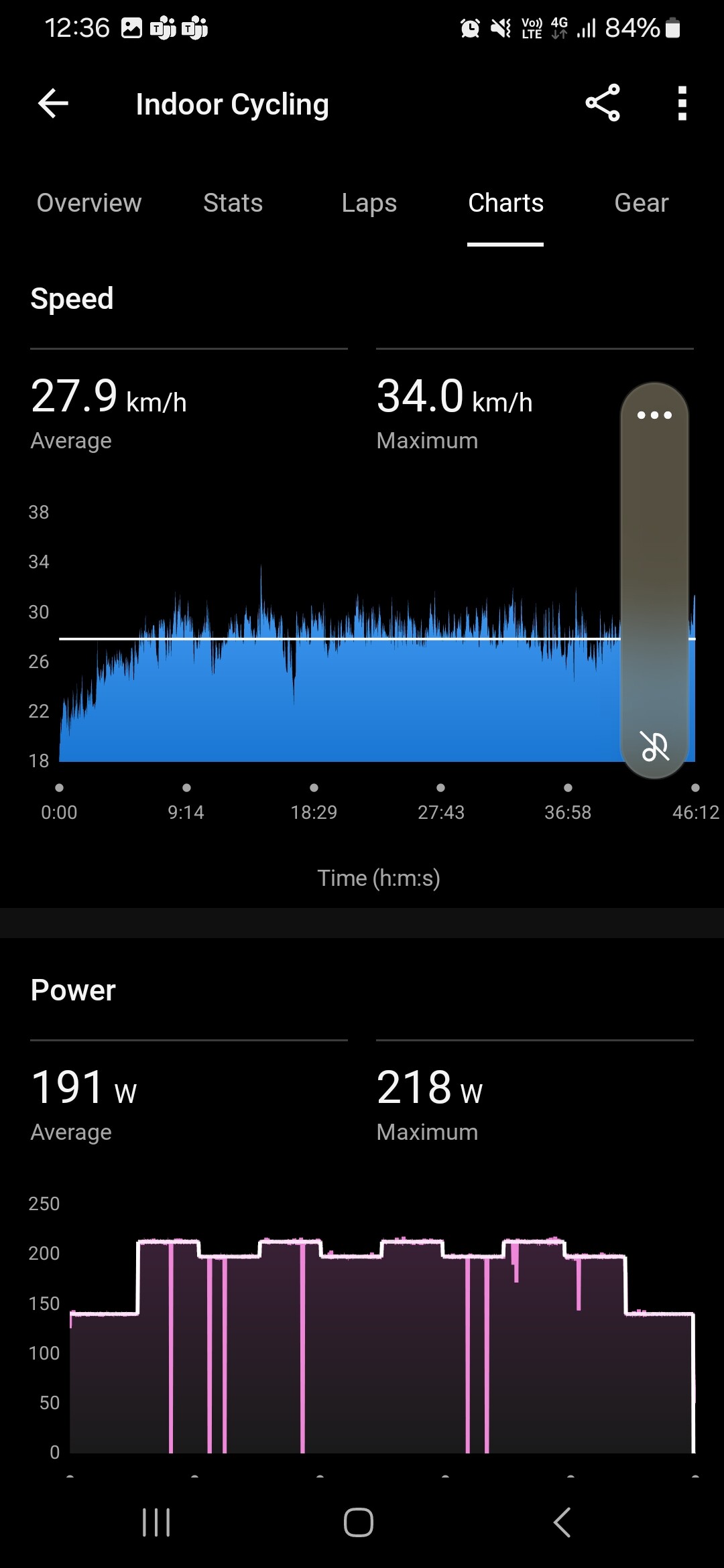This screenshot has width=724, height=1568.
Task: Switch to the Gear tab
Action: tap(642, 203)
